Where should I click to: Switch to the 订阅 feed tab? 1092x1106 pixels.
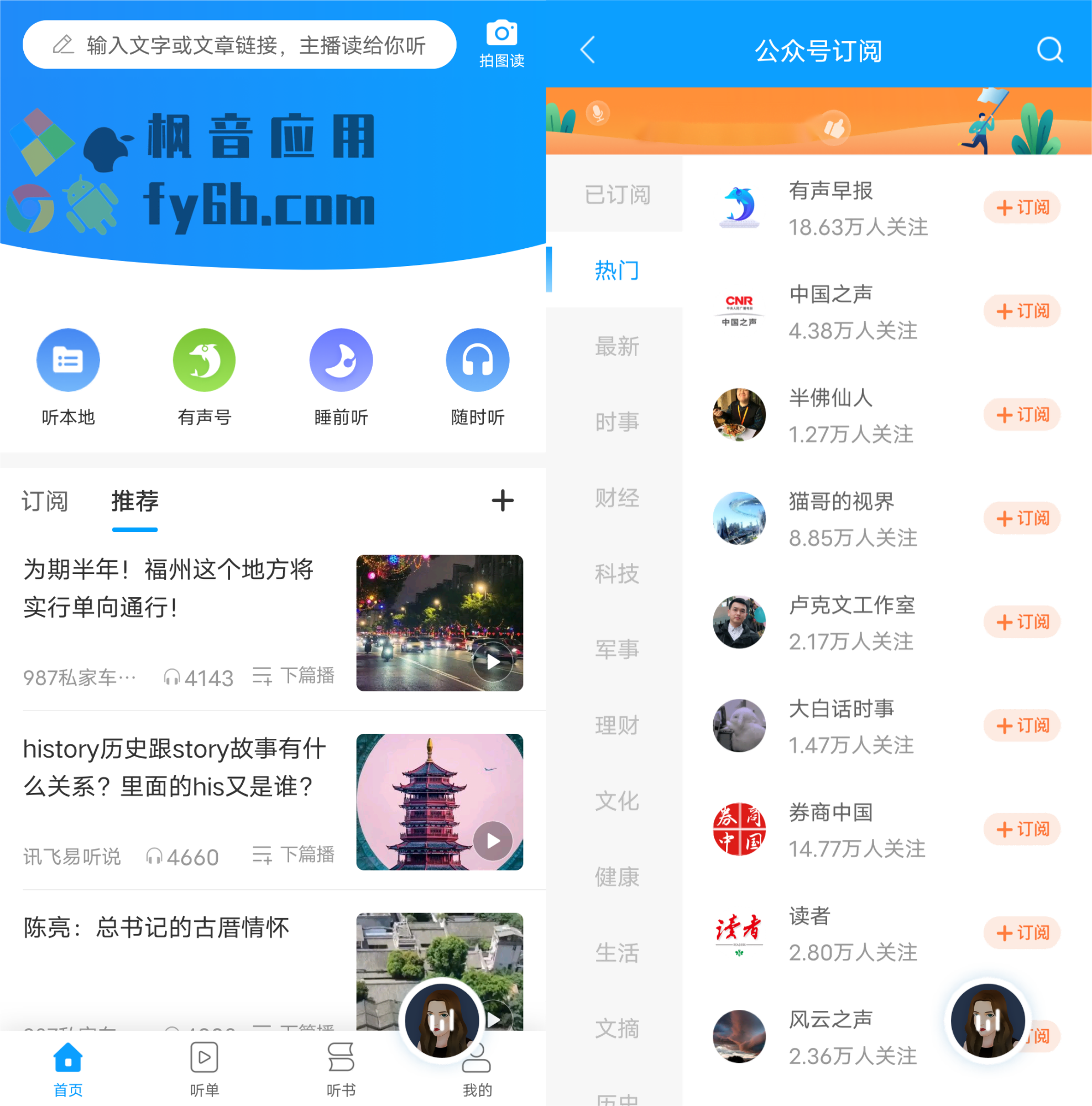(x=45, y=501)
